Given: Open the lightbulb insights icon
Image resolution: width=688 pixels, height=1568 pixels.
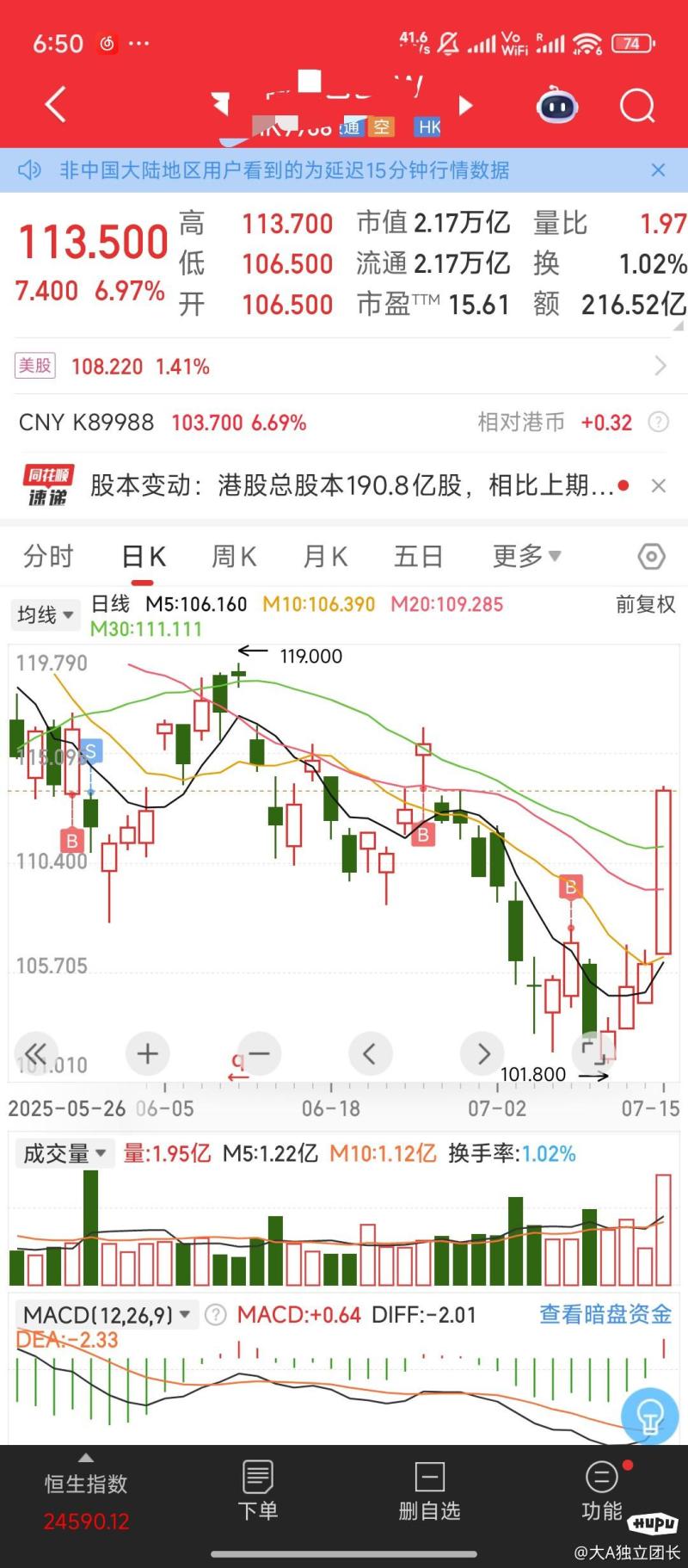Looking at the screenshot, I should click(x=651, y=1417).
